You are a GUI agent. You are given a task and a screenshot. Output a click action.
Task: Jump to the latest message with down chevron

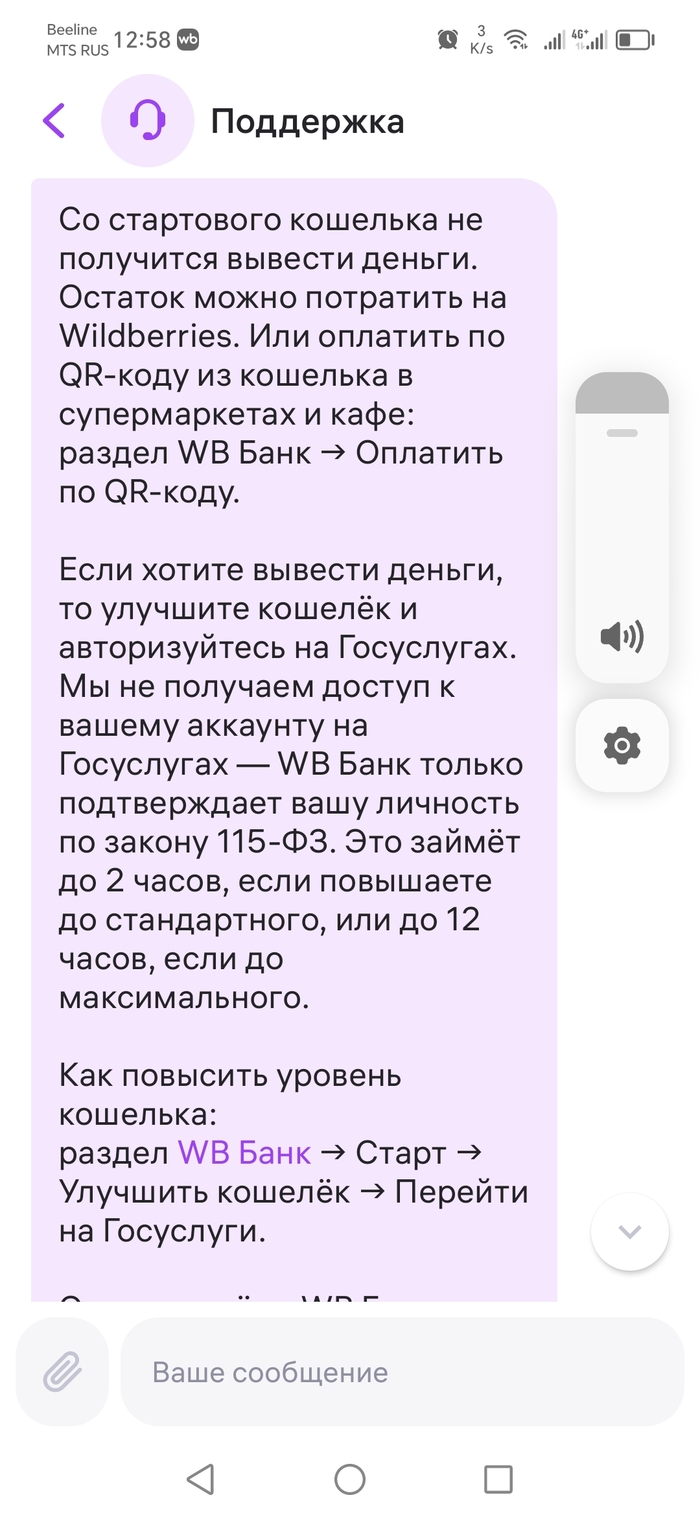629,1232
